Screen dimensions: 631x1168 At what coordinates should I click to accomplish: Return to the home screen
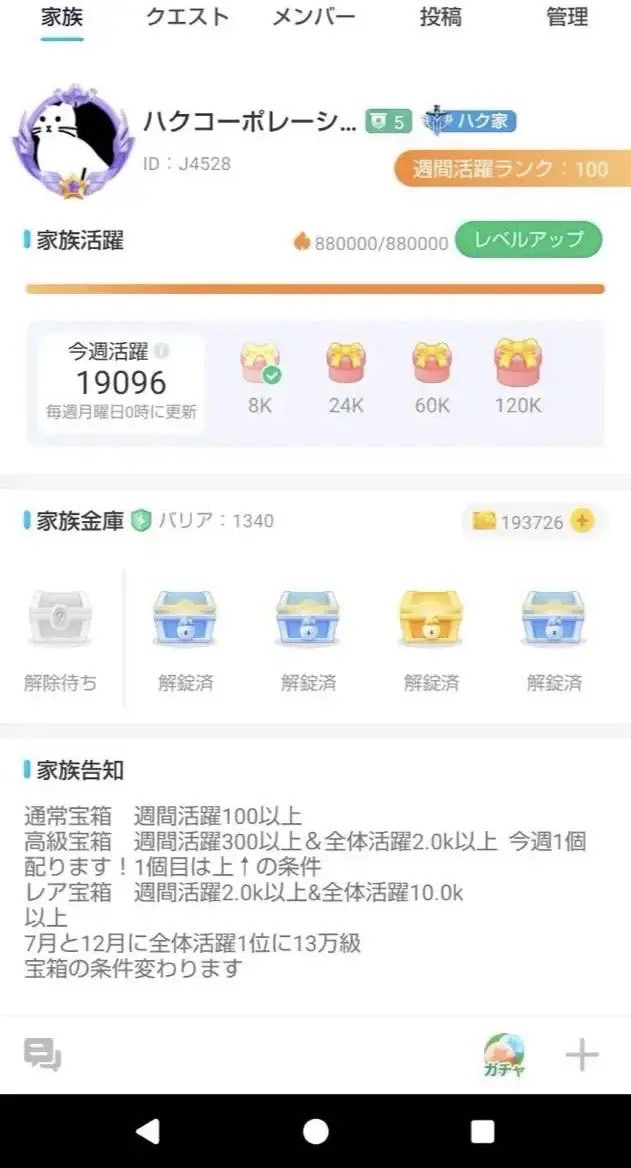click(x=315, y=1131)
